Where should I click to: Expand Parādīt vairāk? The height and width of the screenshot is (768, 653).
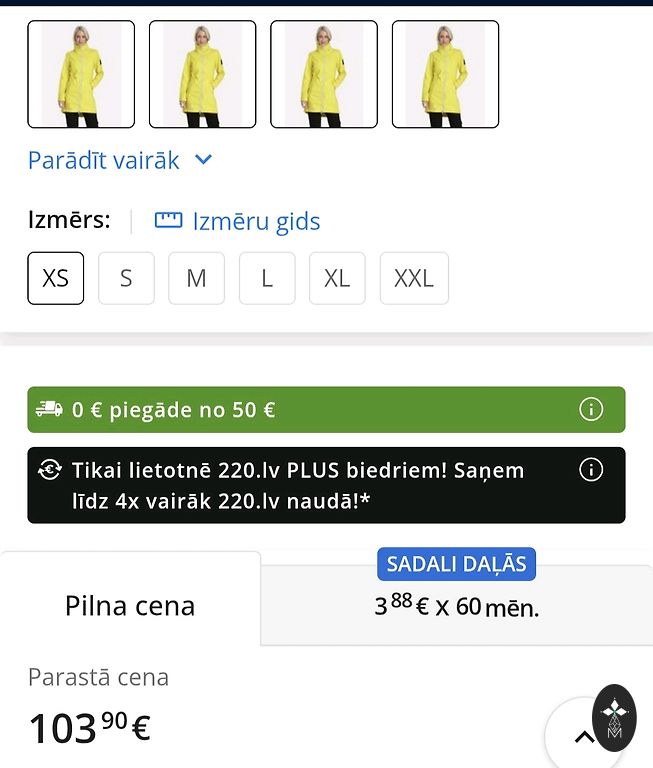(120, 160)
